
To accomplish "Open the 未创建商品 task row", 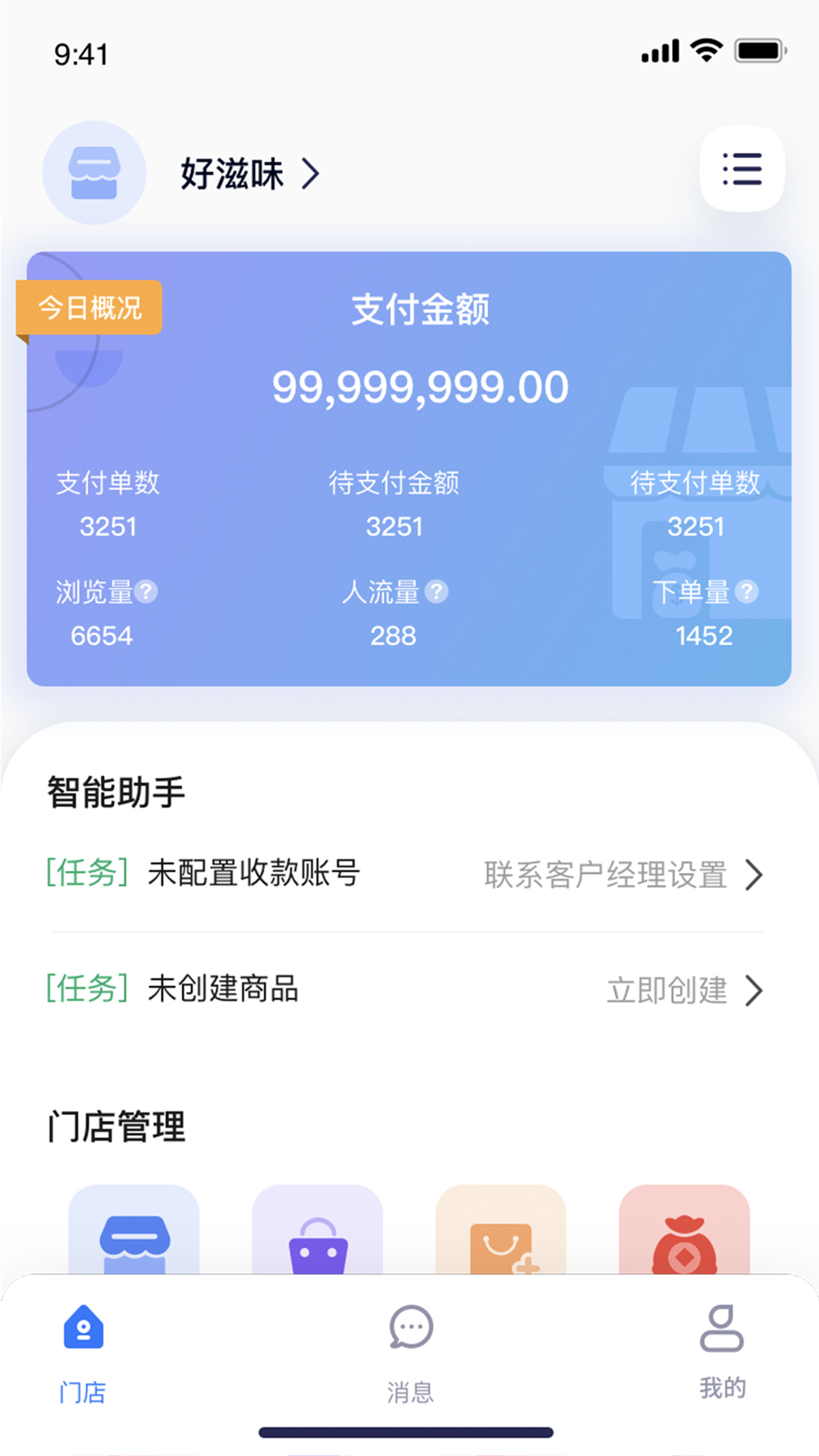I will 406,989.
